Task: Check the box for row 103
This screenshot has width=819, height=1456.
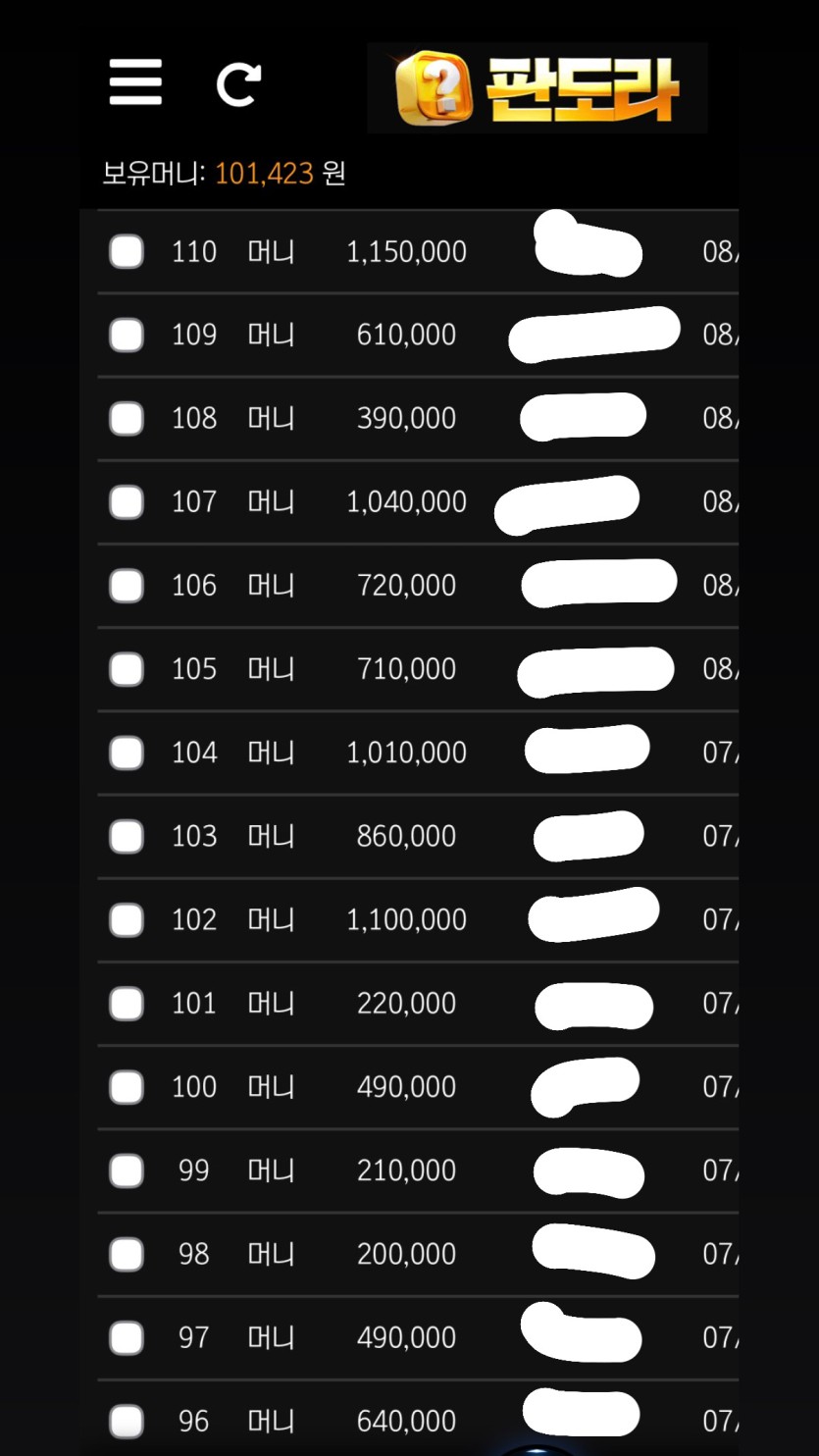Action: [x=127, y=836]
